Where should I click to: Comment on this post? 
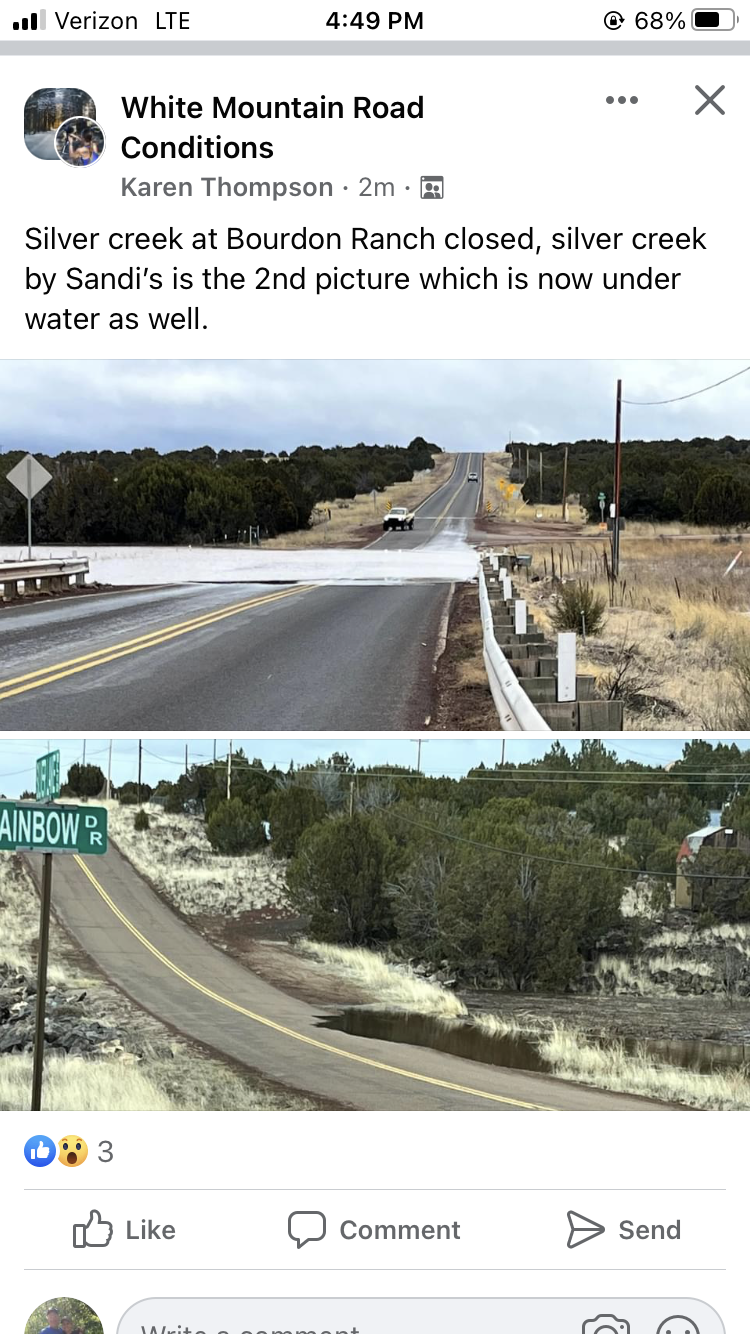click(x=374, y=1230)
